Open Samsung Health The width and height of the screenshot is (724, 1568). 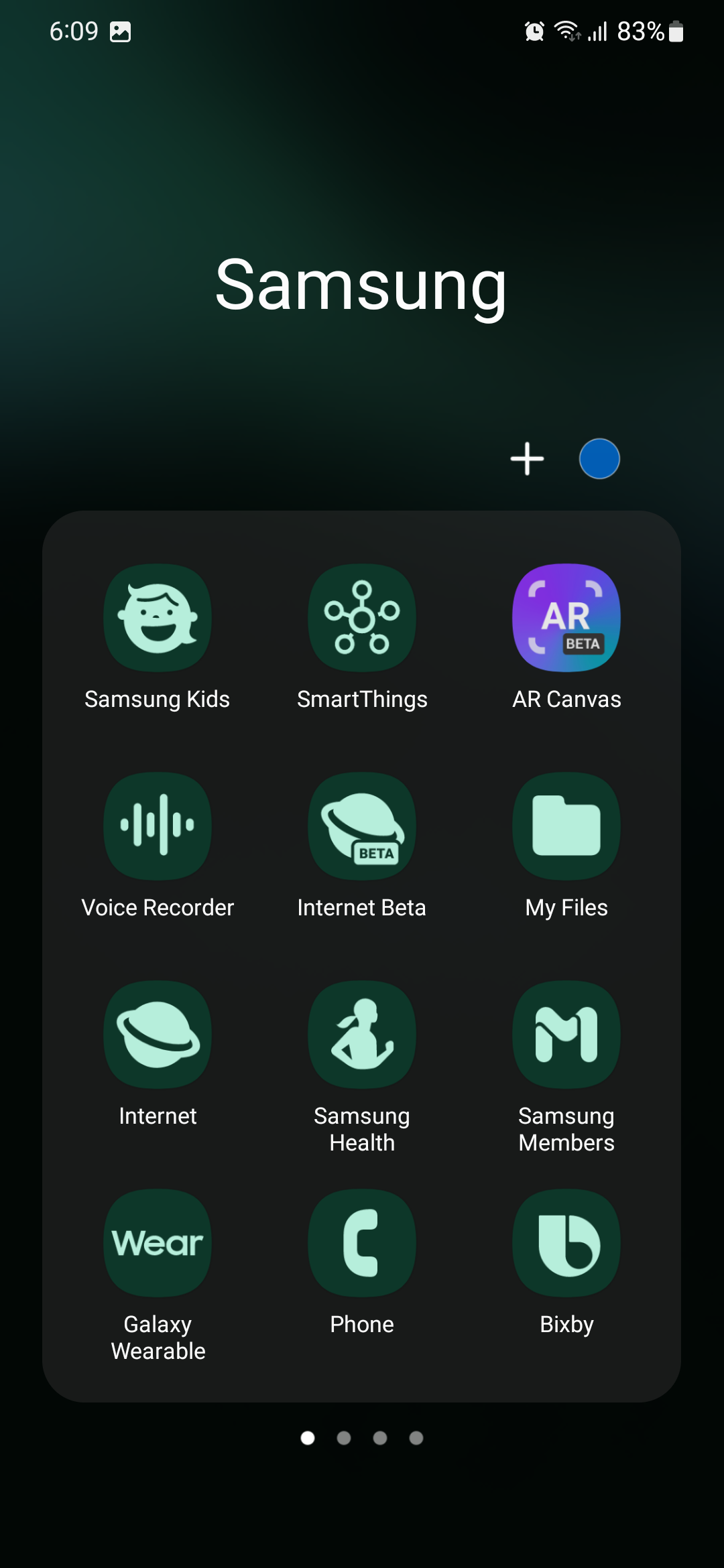(362, 1035)
